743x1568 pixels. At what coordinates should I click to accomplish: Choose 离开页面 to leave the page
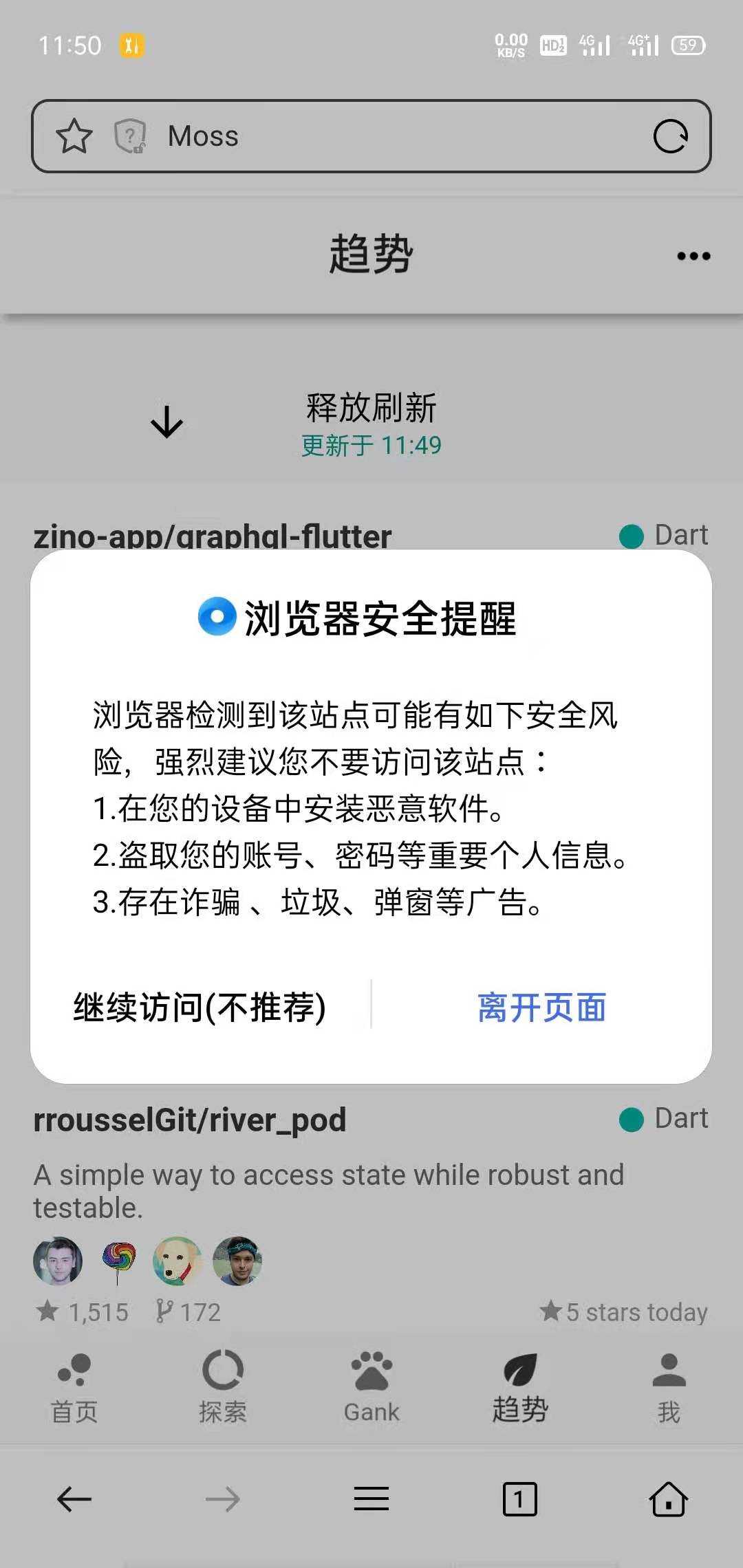[x=541, y=1008]
